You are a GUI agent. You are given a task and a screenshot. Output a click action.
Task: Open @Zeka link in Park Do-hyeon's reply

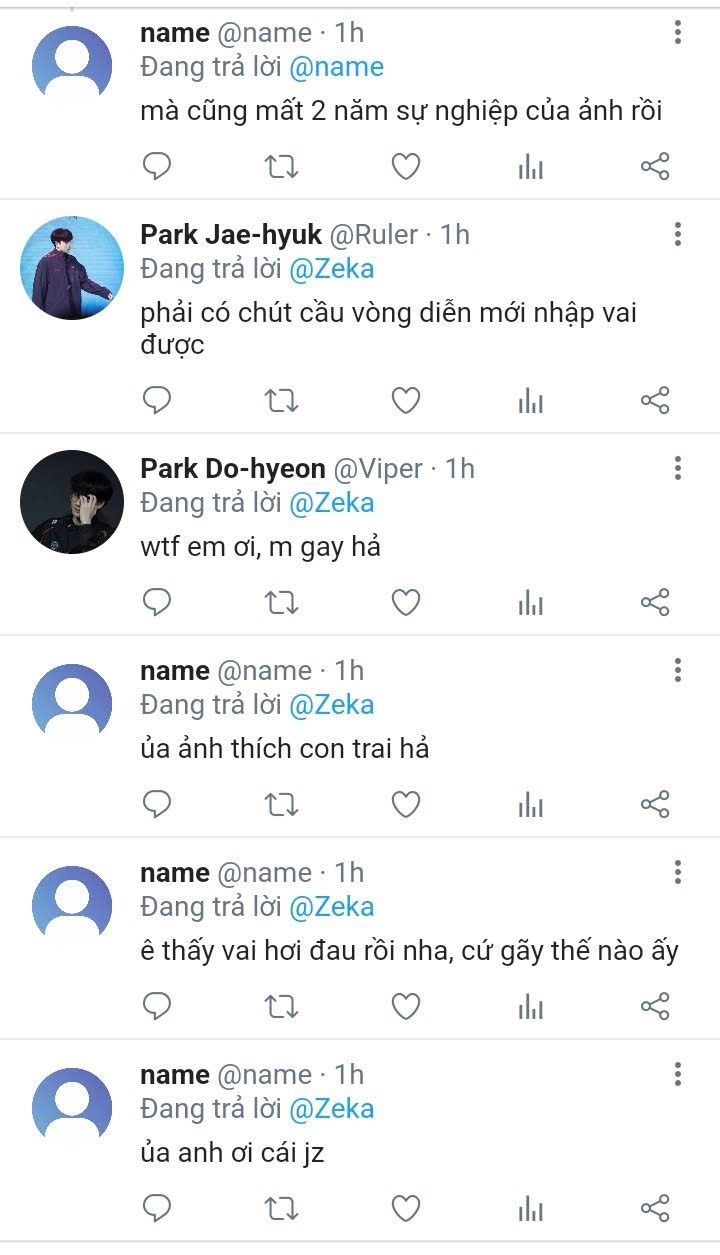point(331,502)
